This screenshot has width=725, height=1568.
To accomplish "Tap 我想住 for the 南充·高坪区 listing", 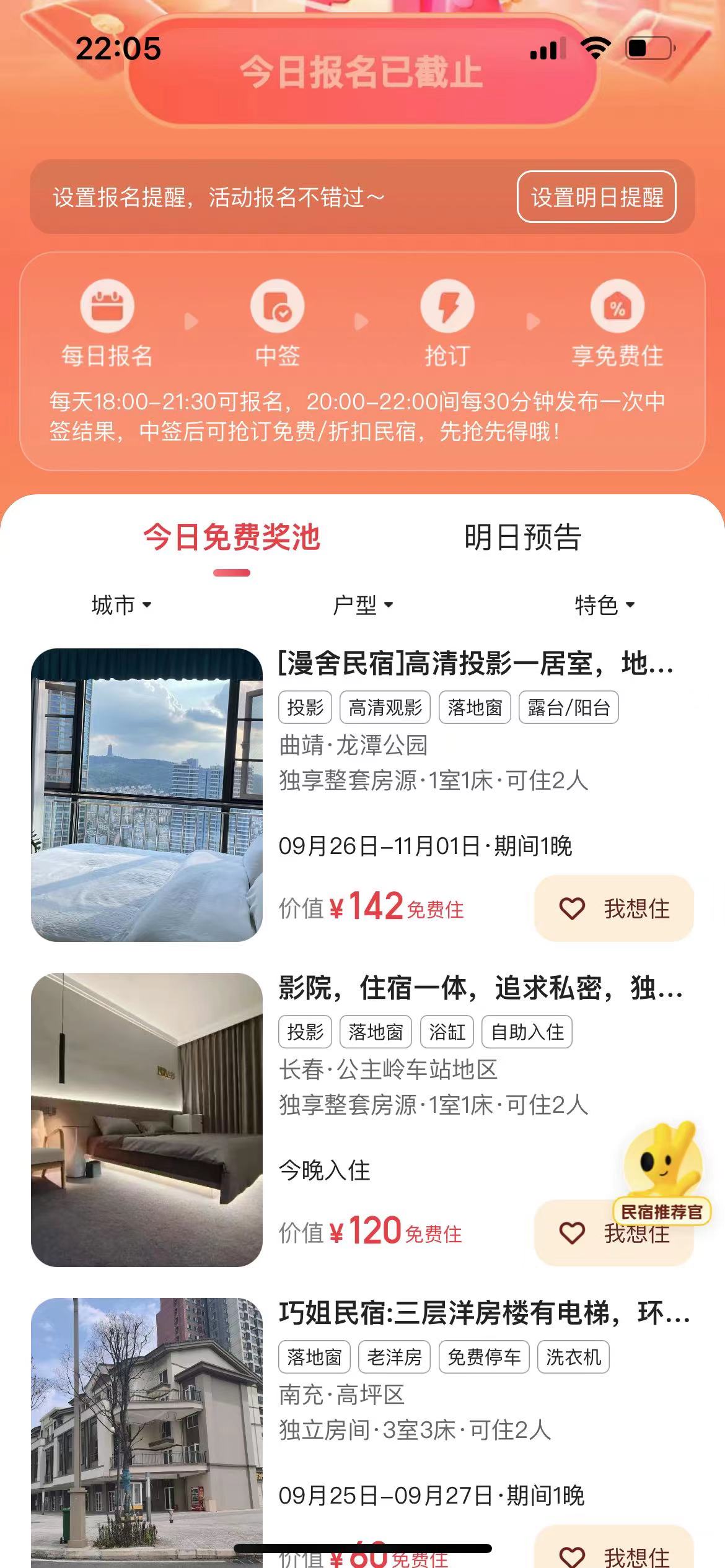I will click(613, 1554).
